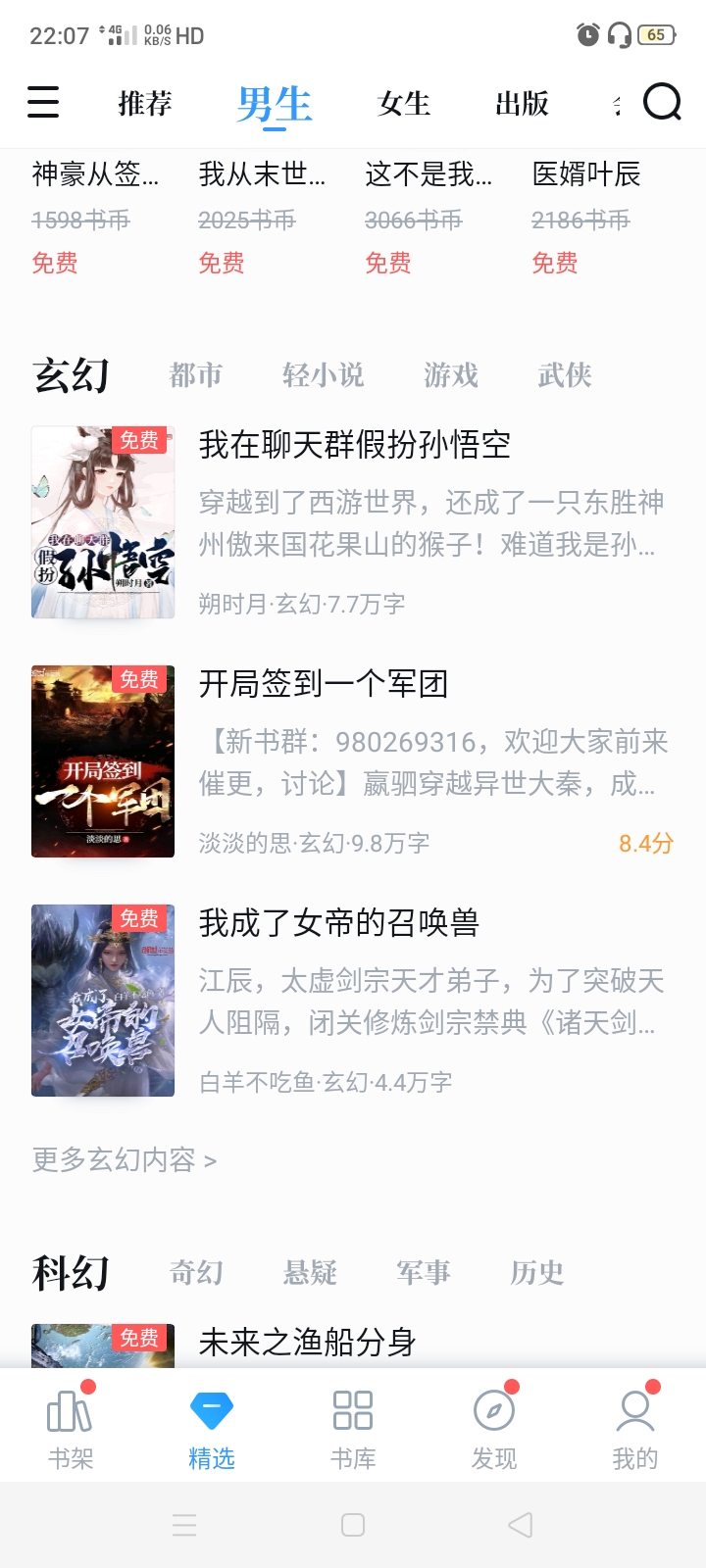Select the 都市 genre tab
Screen dimensions: 706x1568
pos(196,374)
